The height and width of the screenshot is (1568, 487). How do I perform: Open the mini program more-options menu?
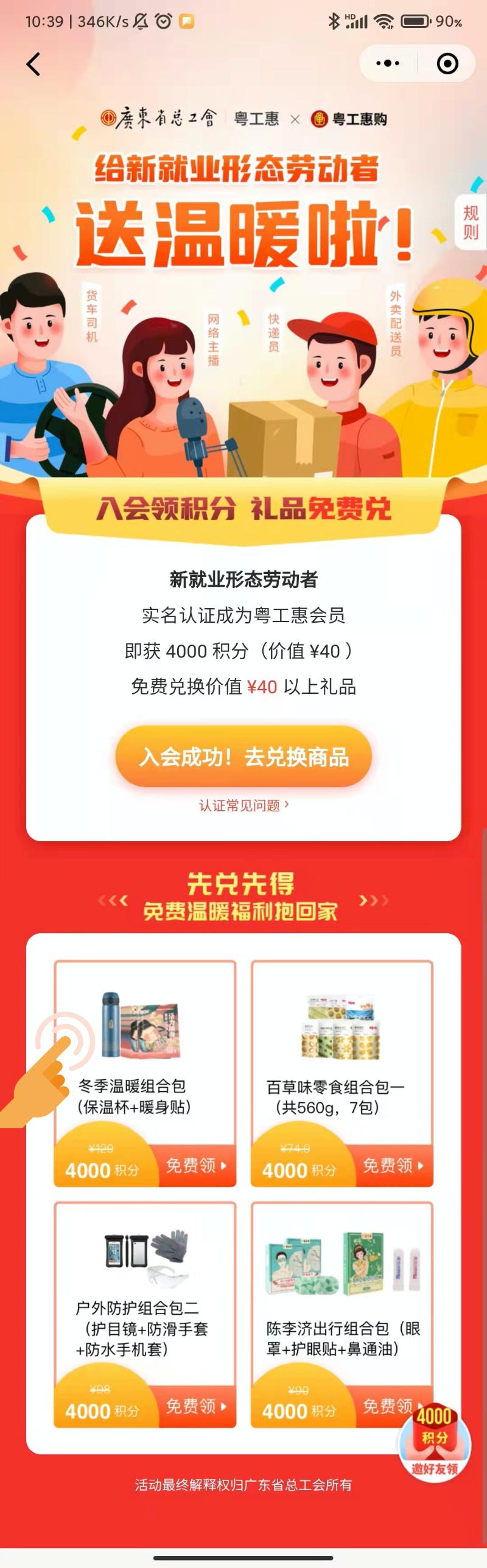[x=388, y=63]
